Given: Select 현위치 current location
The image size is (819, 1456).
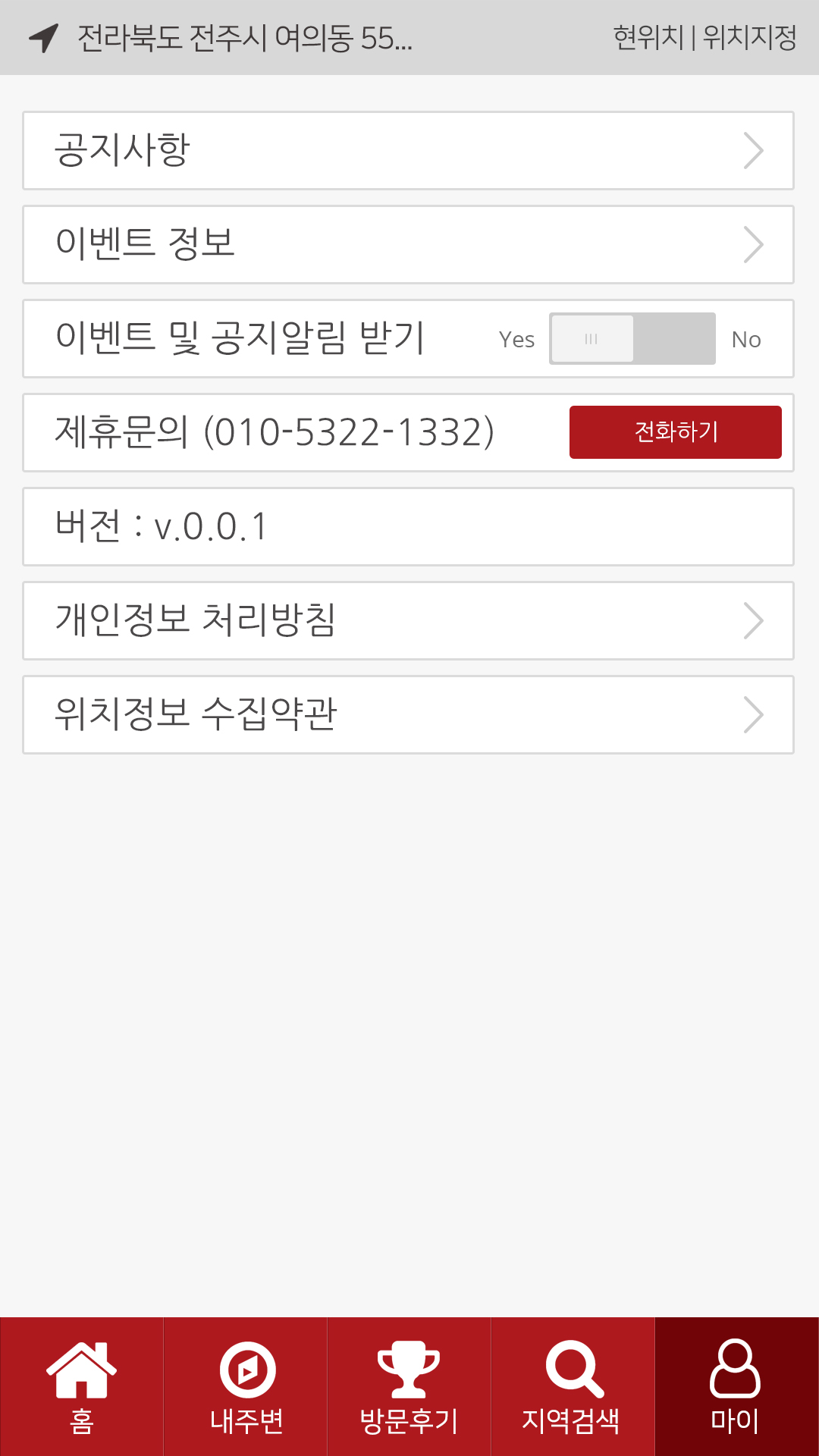Looking at the screenshot, I should 648,37.
